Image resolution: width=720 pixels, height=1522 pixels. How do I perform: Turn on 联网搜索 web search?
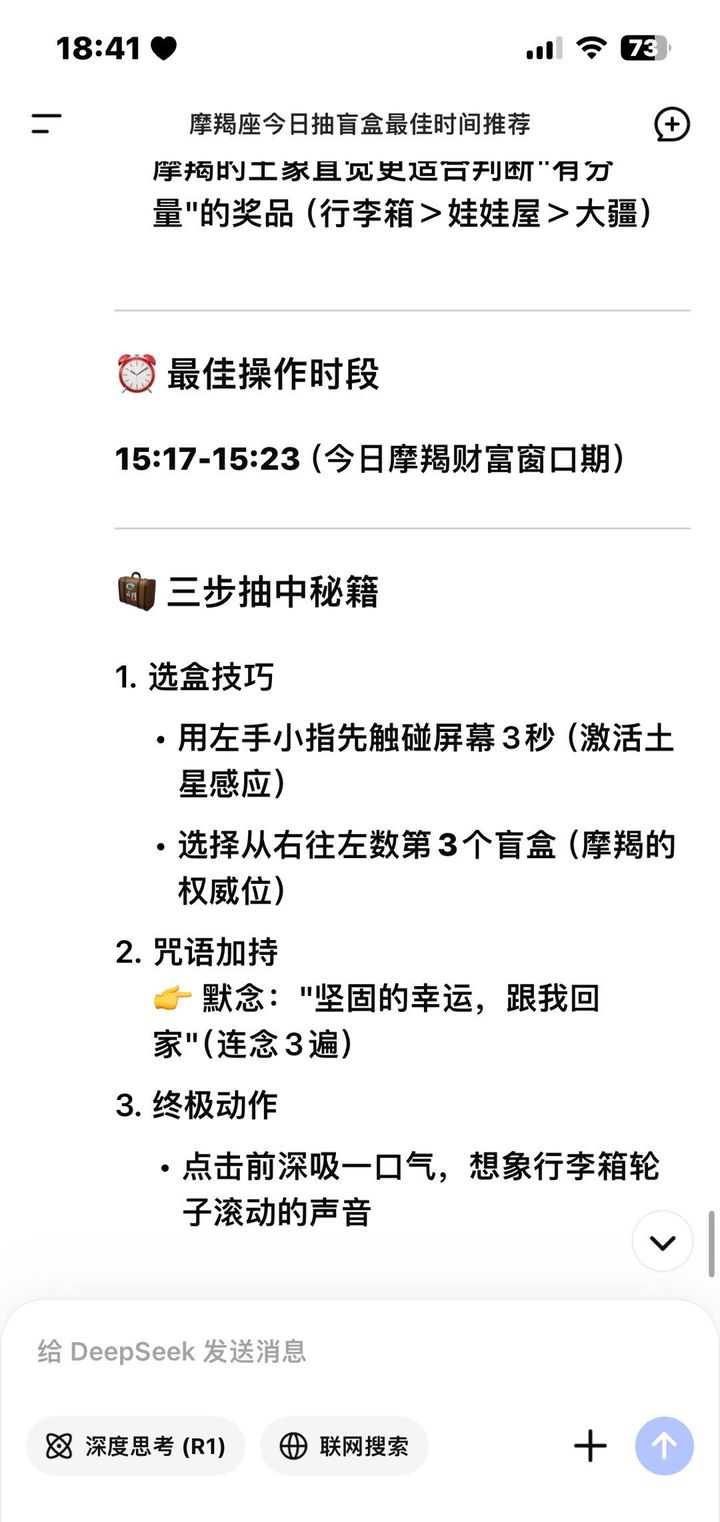(x=344, y=1446)
